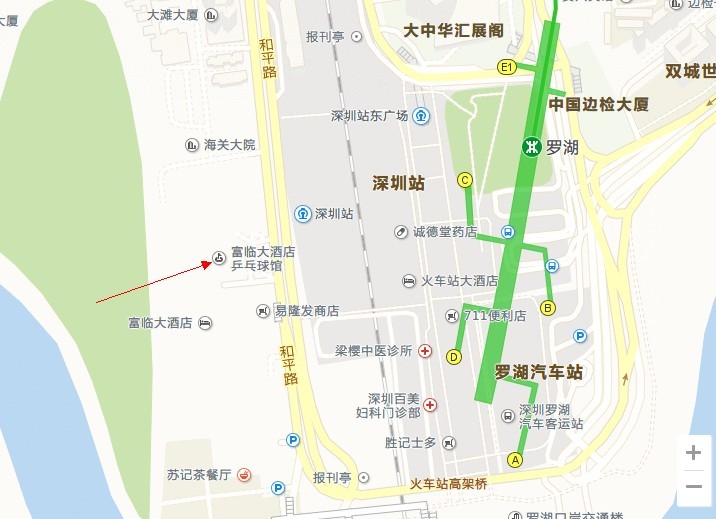Tap the 苏记茶餐厅 restaurant marker

click(245, 474)
